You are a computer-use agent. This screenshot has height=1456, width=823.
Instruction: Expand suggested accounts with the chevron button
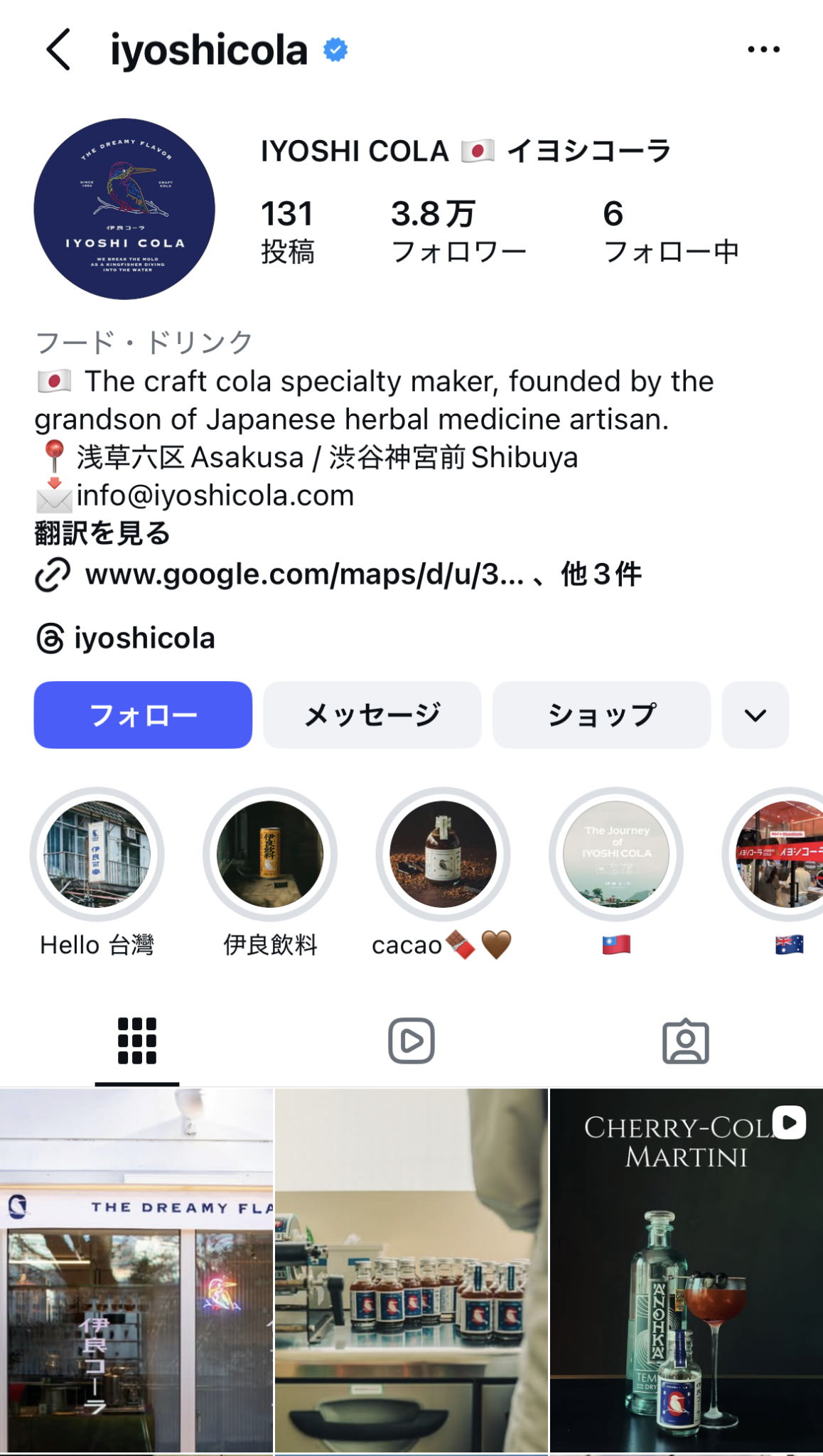755,715
